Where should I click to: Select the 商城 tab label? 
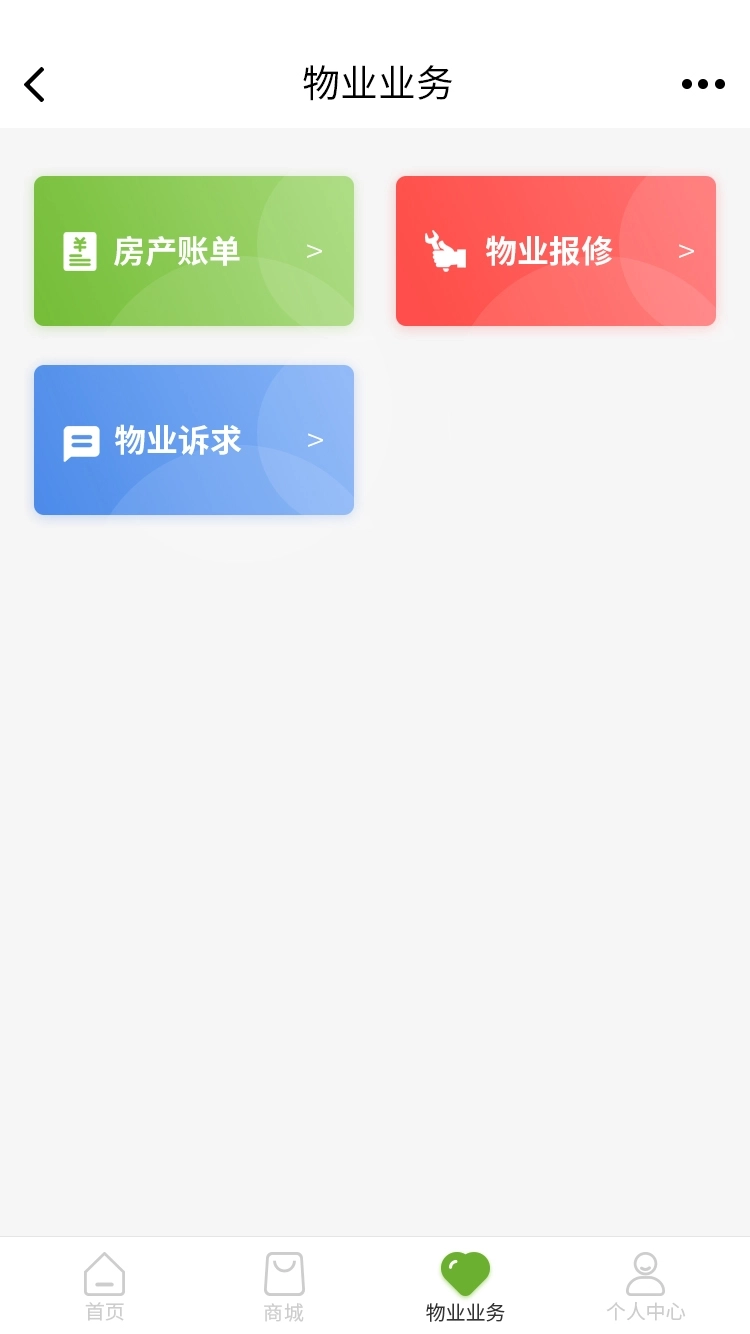point(284,1311)
